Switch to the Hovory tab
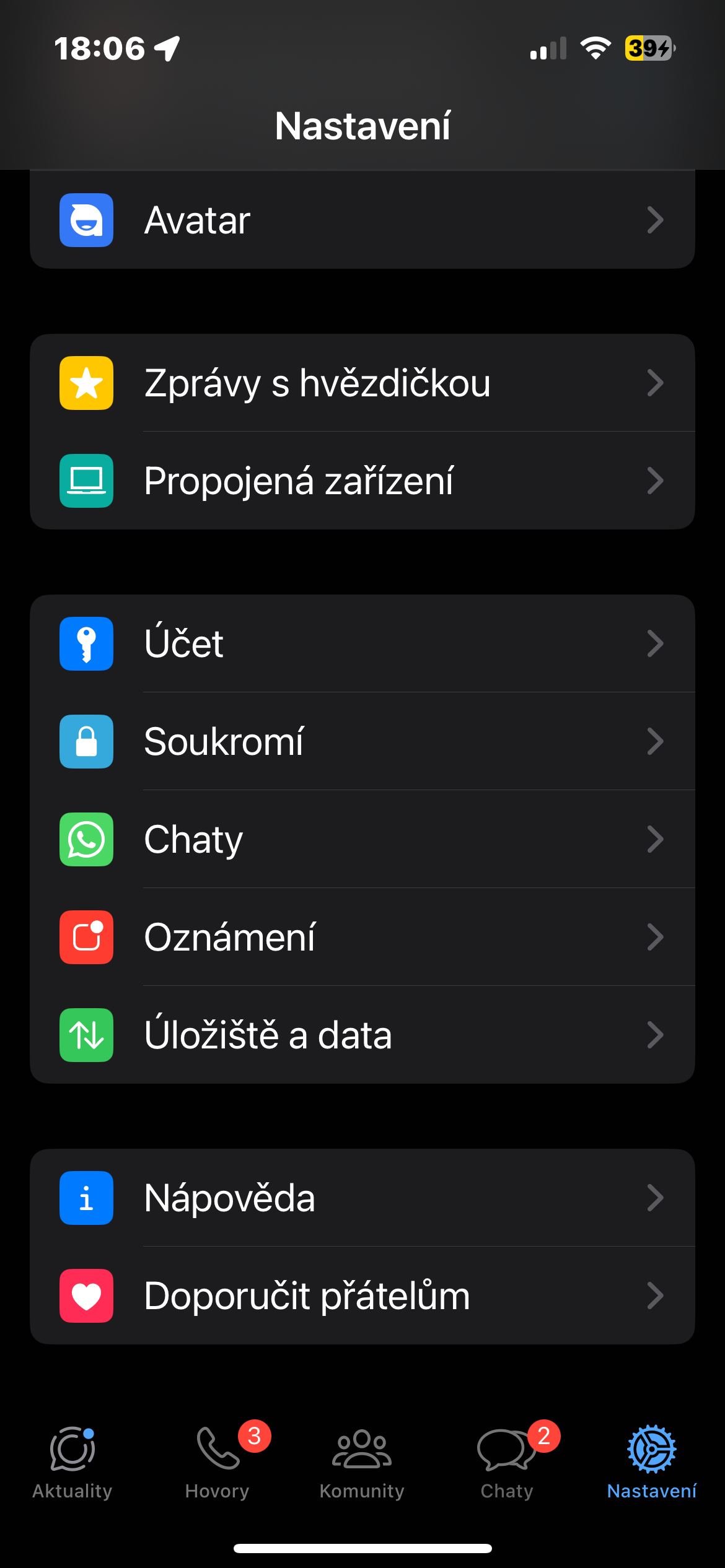 click(217, 1463)
